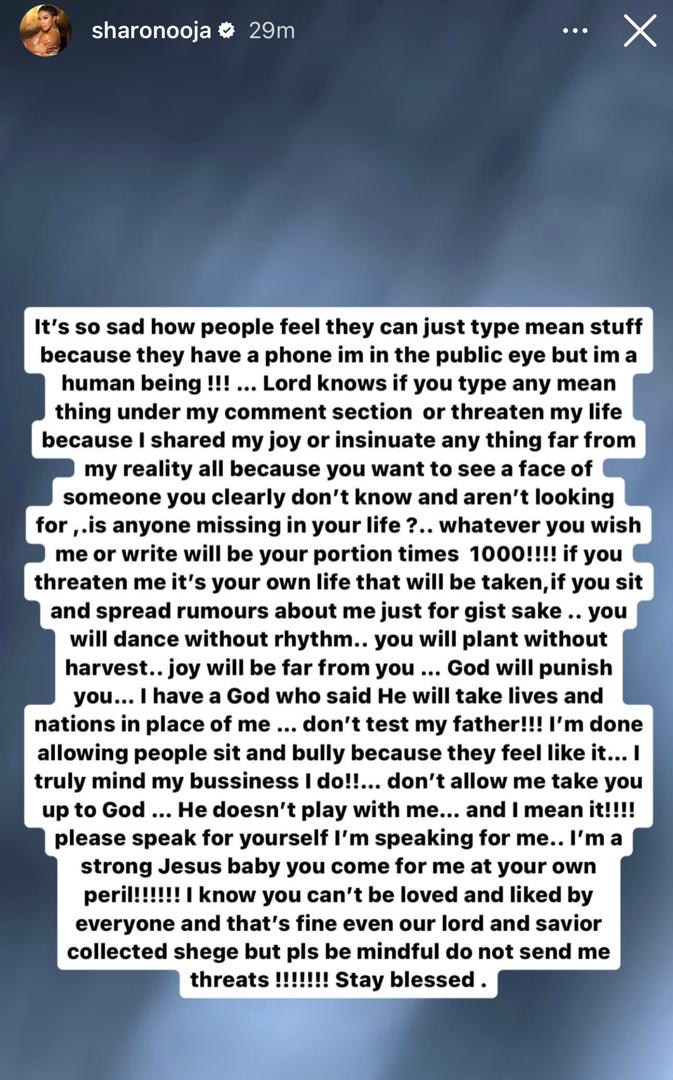Open the three-dot story options menu
The image size is (673, 1080).
pos(575,31)
